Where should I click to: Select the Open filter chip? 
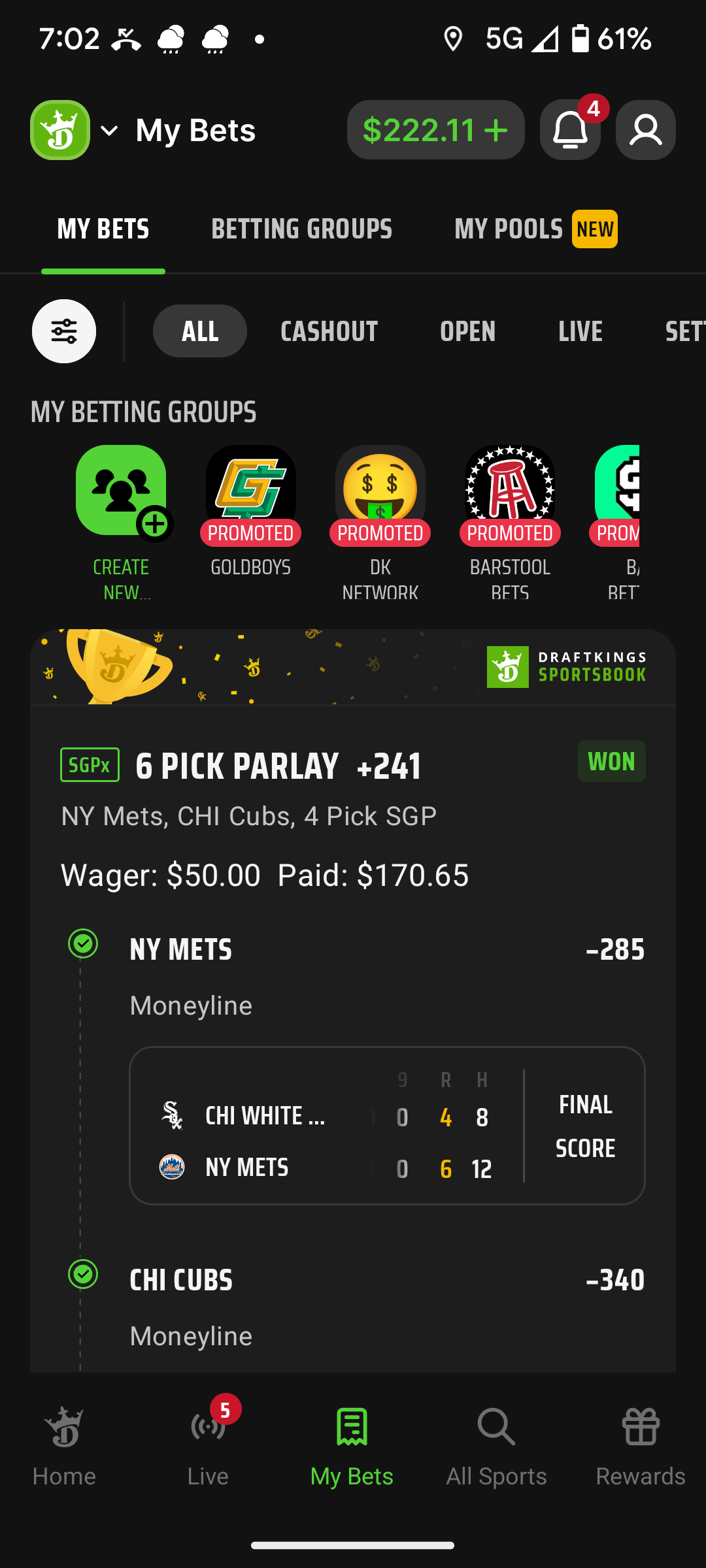[x=467, y=331]
